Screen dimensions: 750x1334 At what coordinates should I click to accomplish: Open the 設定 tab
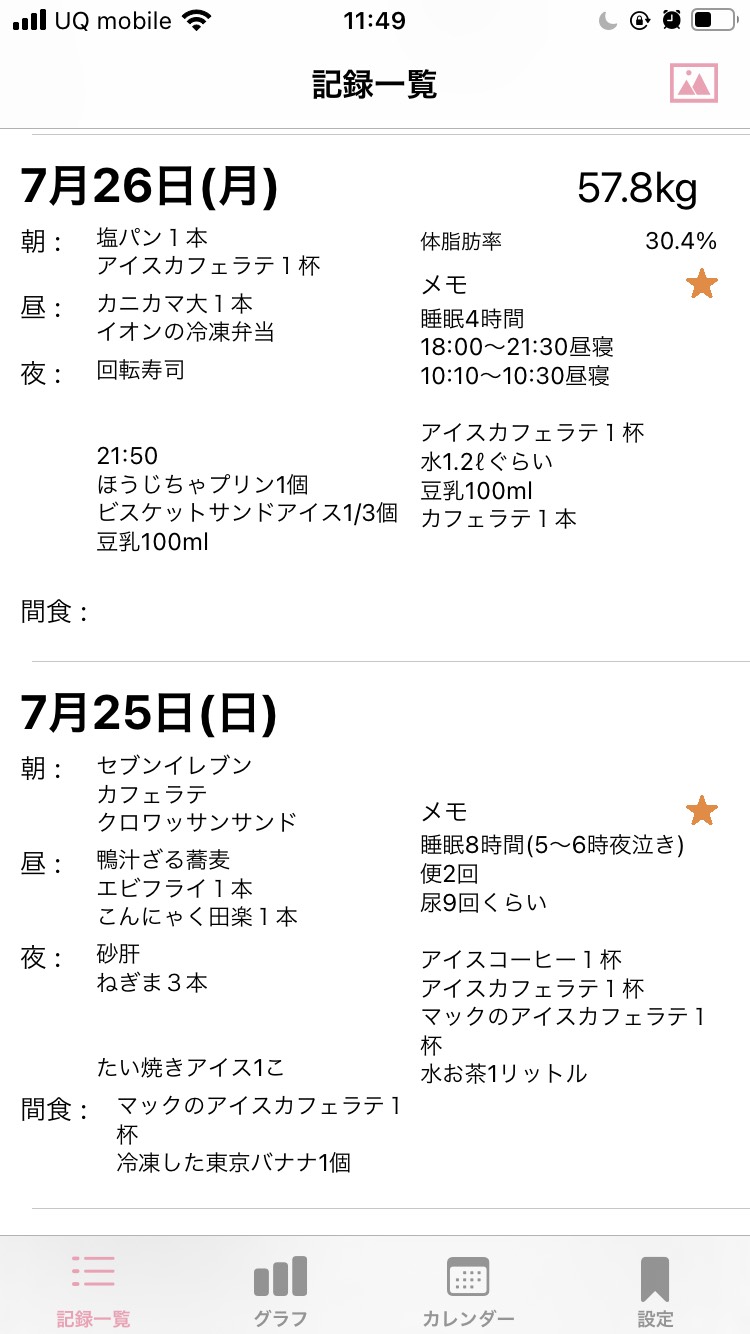tap(655, 1291)
